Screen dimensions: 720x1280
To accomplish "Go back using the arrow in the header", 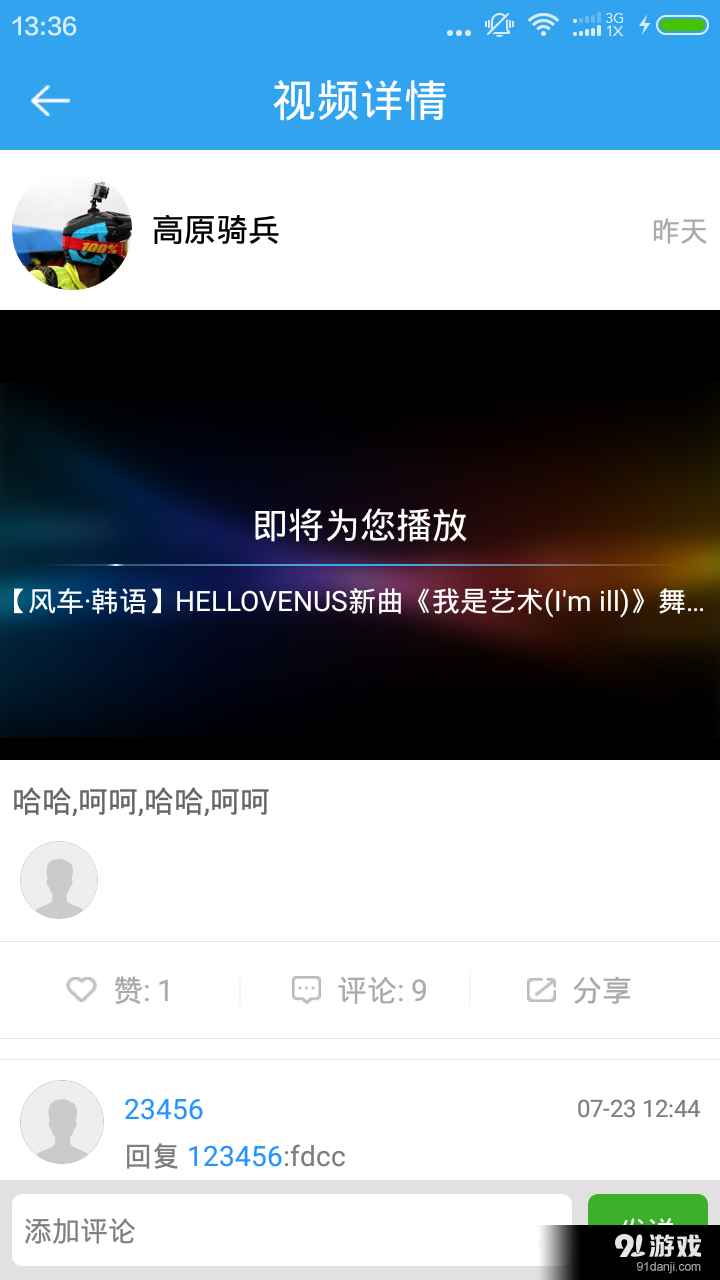I will tap(50, 100).
